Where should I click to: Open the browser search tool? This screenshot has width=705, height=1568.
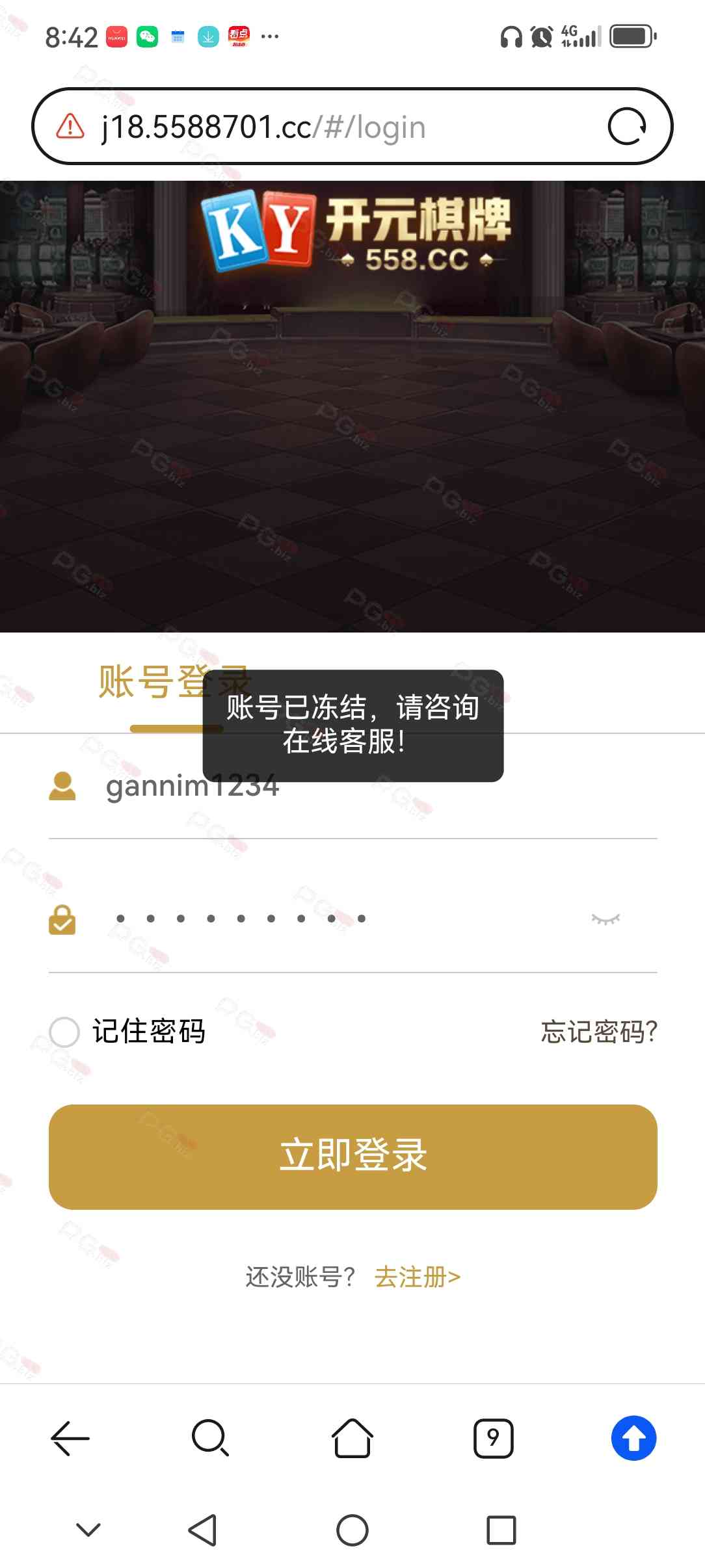point(210,1438)
